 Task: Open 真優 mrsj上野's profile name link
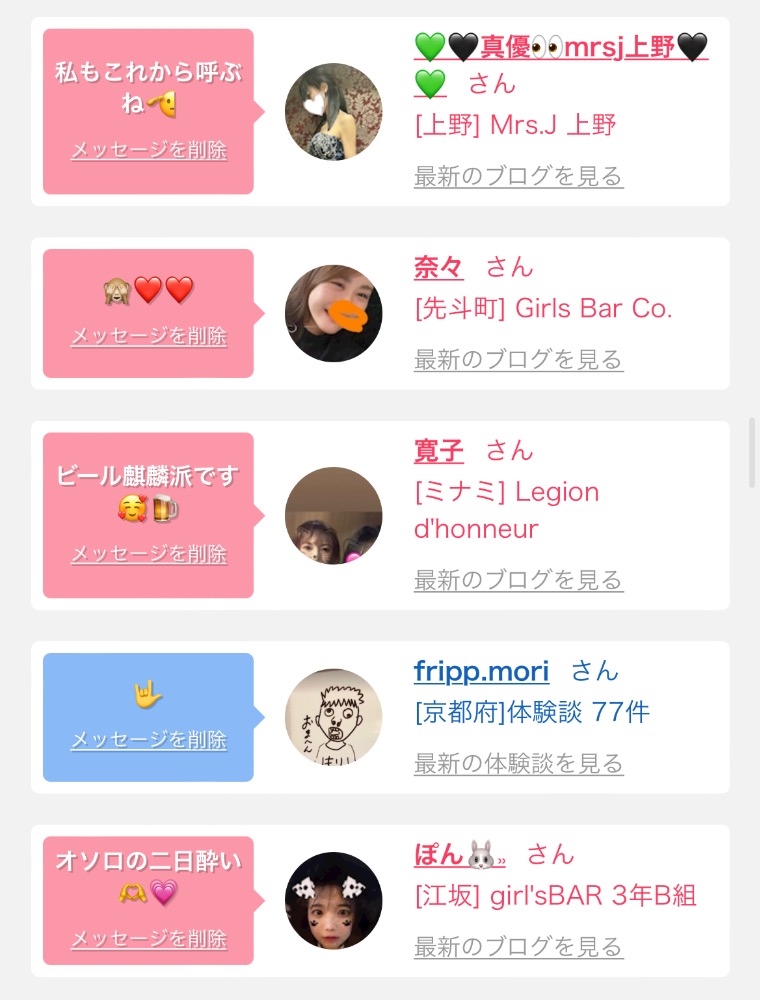560,47
